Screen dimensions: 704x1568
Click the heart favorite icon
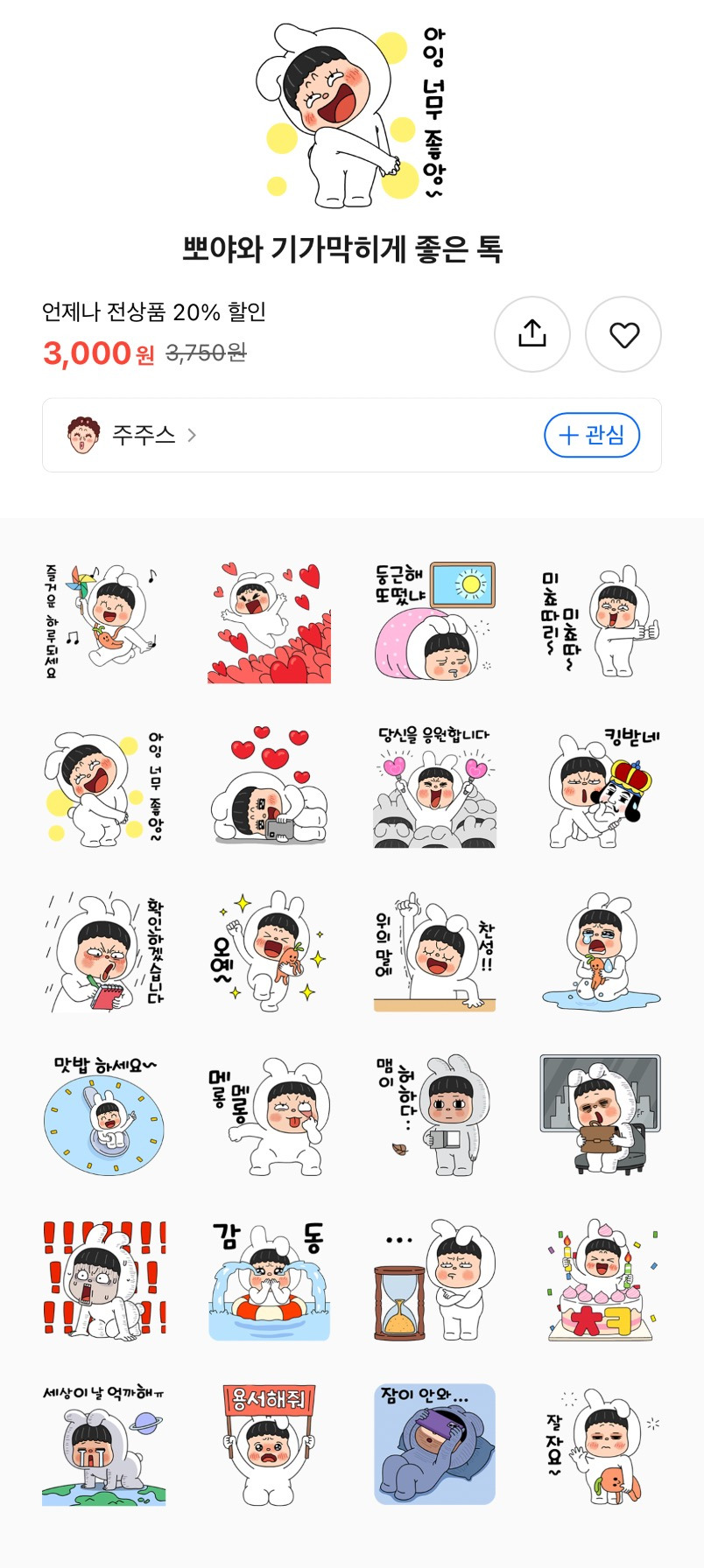(623, 335)
